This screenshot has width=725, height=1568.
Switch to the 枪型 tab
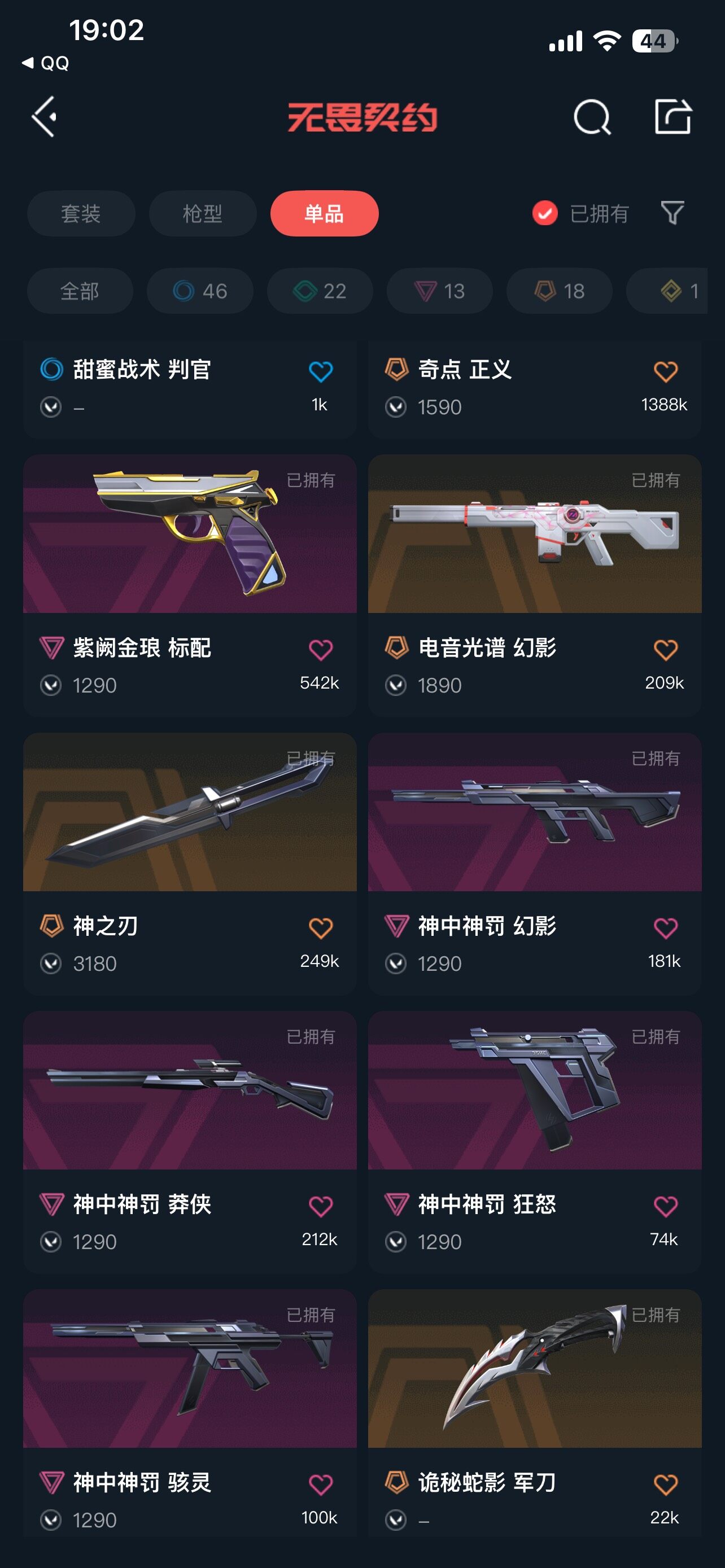click(203, 214)
